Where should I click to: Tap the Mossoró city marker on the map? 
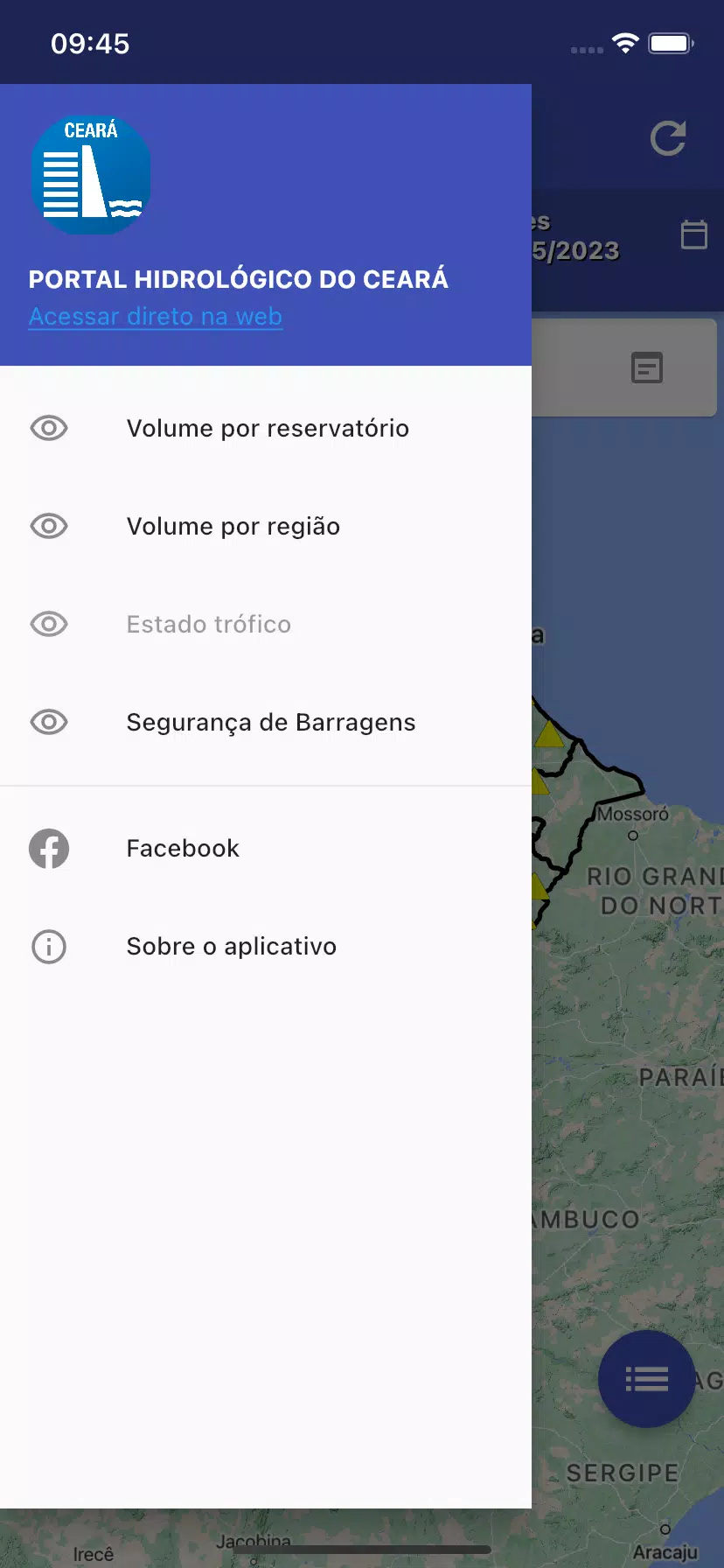(x=635, y=833)
